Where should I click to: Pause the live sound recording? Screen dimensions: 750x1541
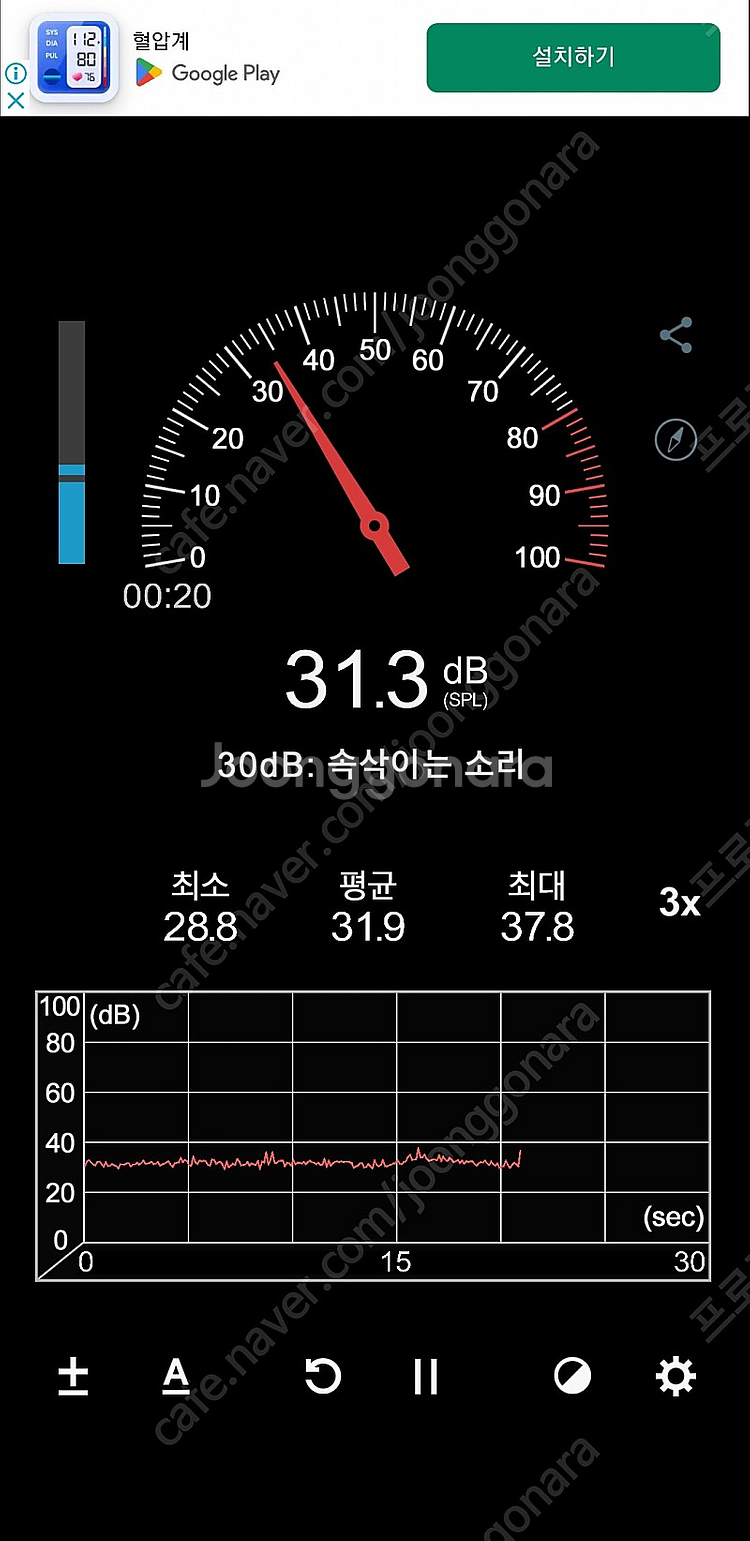click(x=424, y=1376)
